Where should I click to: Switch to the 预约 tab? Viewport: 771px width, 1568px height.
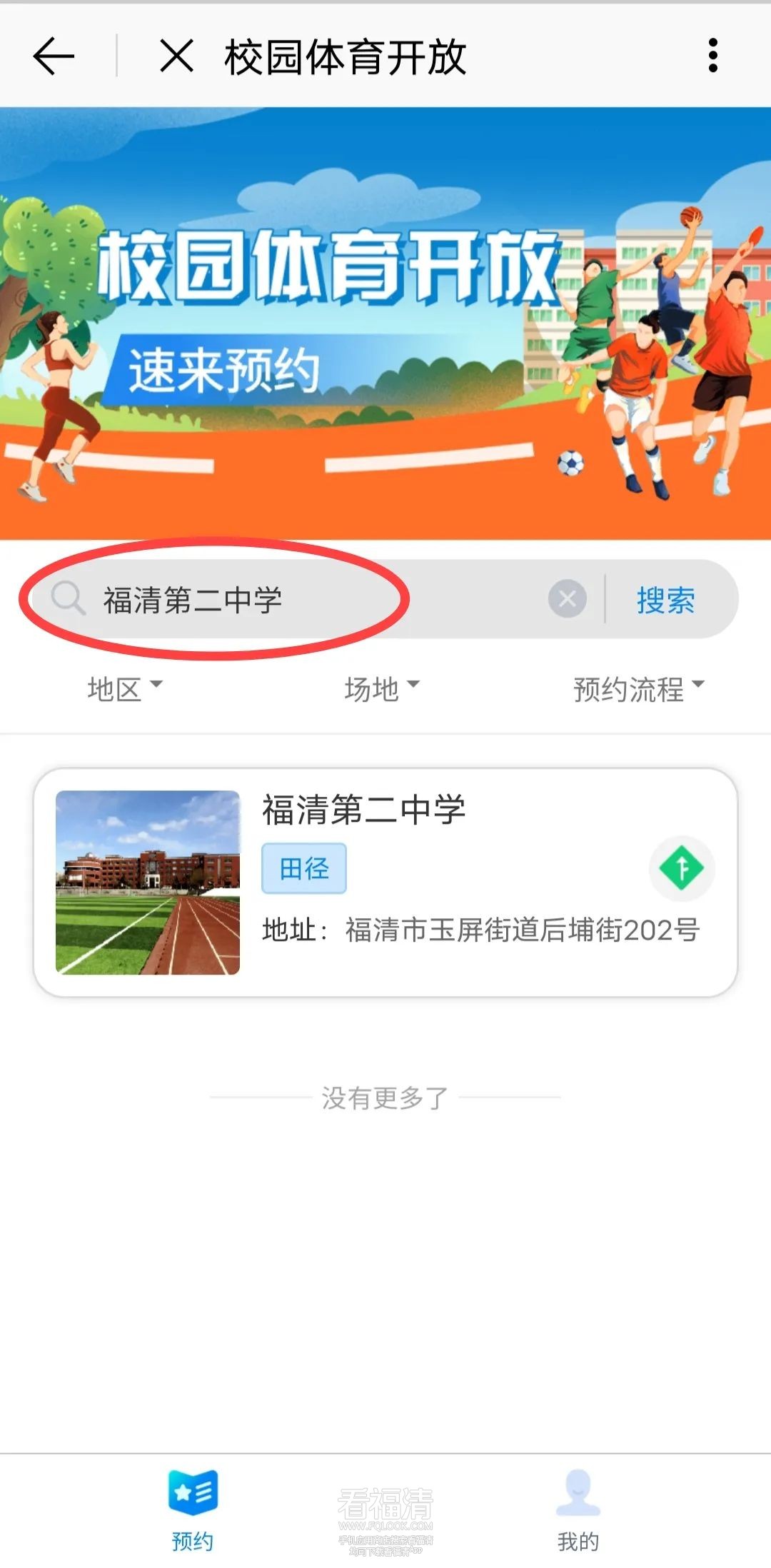193,1510
